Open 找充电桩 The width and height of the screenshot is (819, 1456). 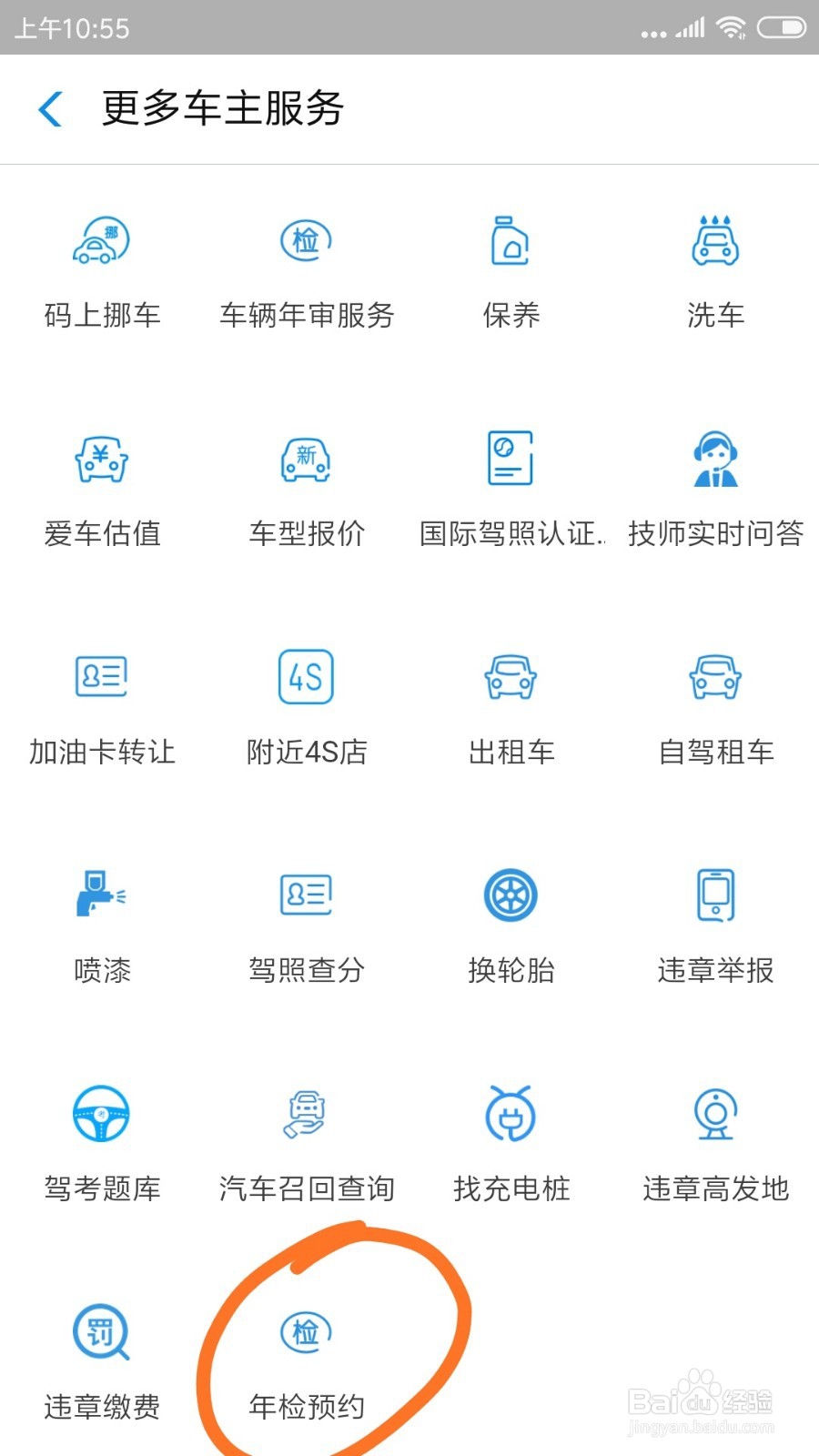click(x=511, y=1147)
